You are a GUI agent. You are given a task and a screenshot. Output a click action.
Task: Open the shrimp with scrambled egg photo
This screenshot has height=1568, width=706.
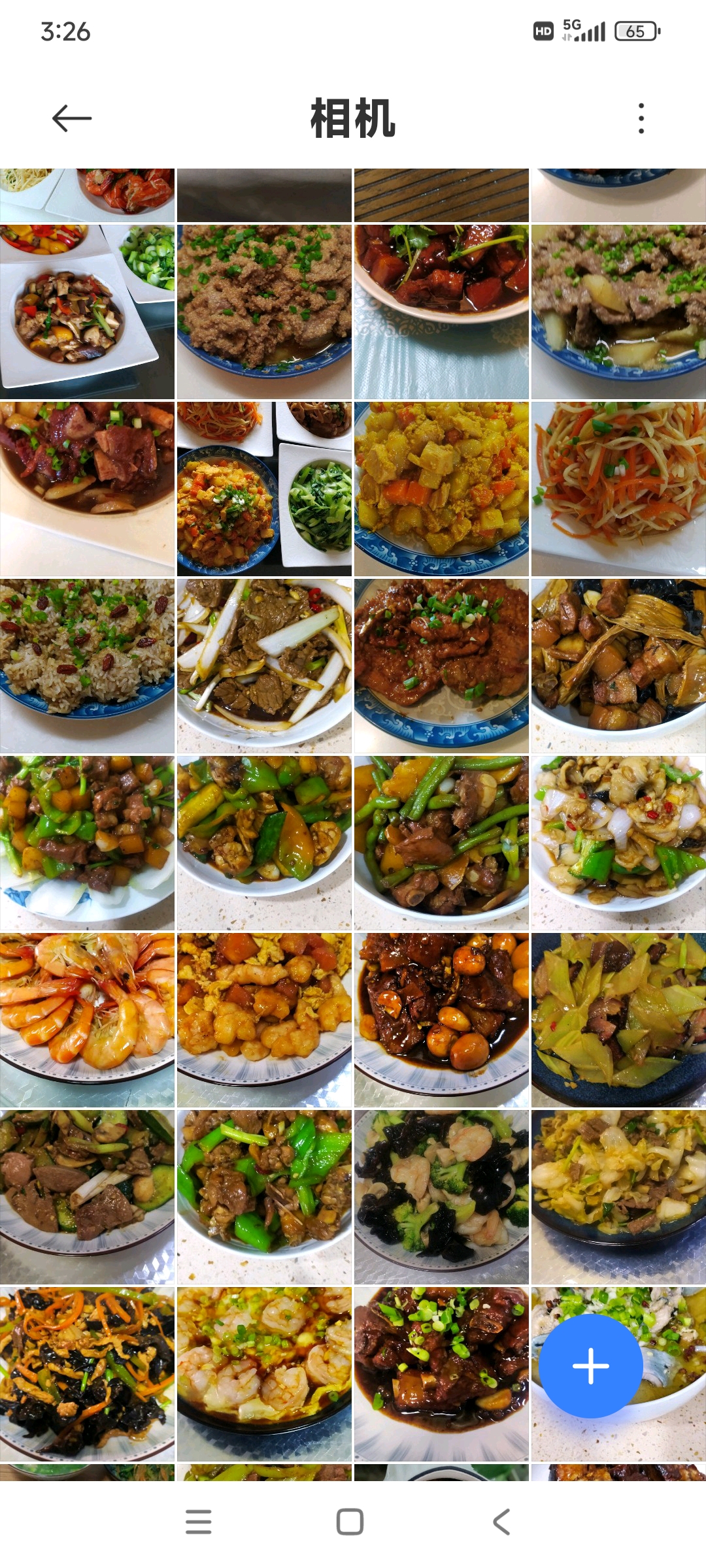click(264, 1019)
